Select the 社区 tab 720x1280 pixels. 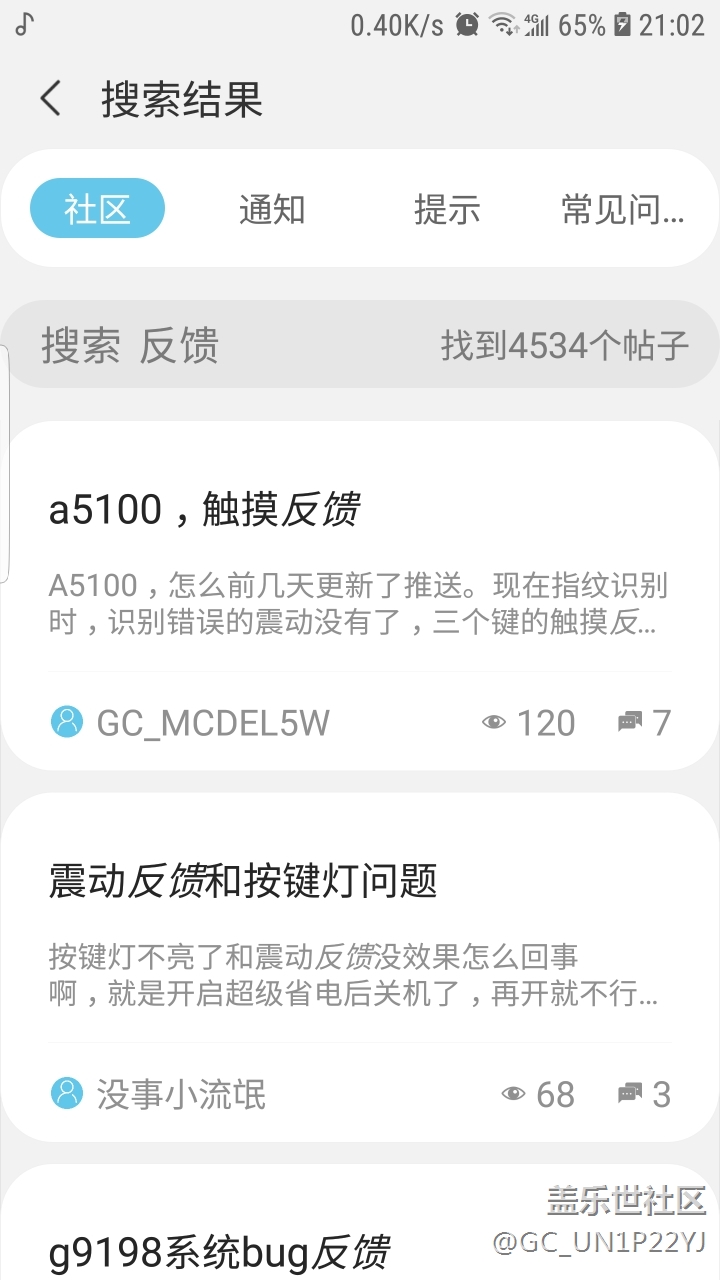[97, 209]
